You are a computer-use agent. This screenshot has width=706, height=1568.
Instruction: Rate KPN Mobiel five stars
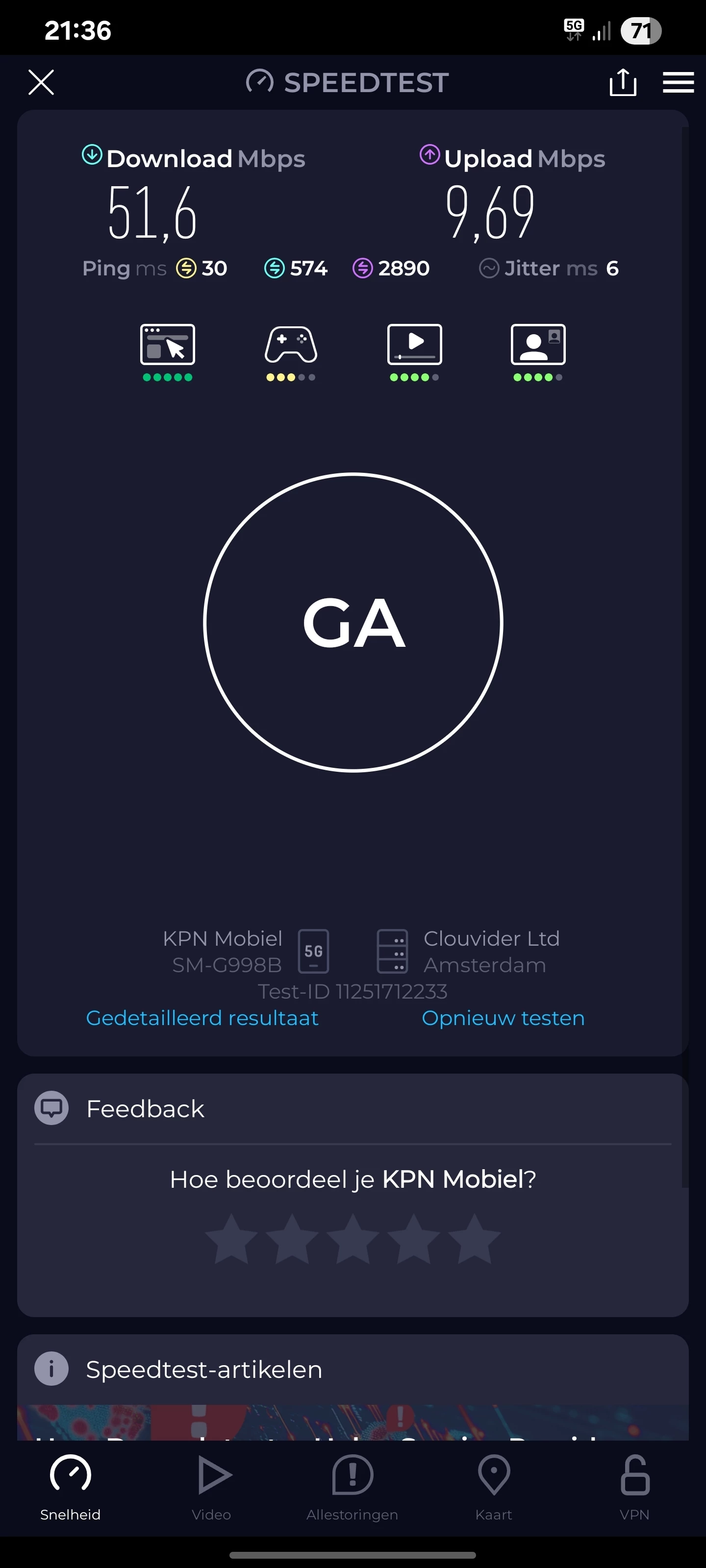474,1239
